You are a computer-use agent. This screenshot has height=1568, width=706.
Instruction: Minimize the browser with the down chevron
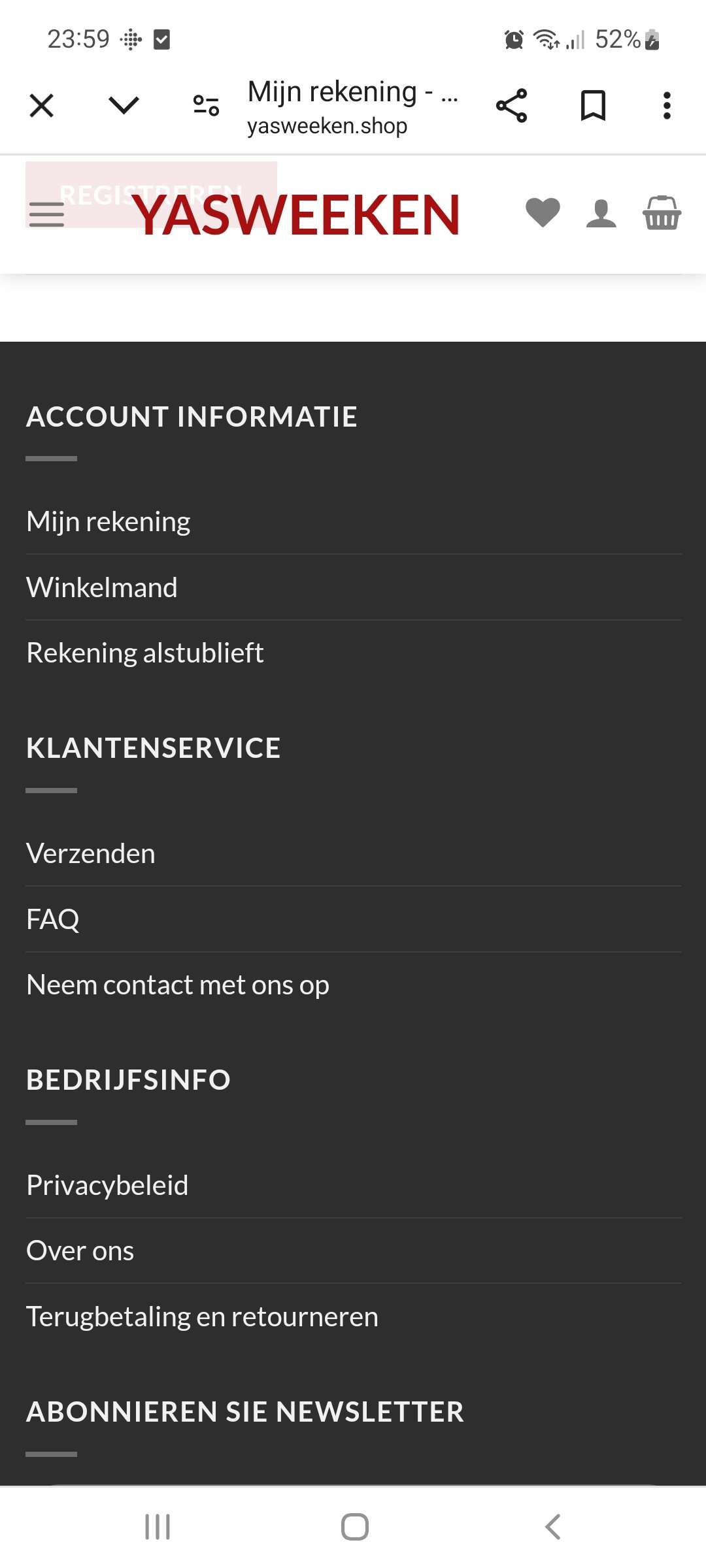point(124,105)
